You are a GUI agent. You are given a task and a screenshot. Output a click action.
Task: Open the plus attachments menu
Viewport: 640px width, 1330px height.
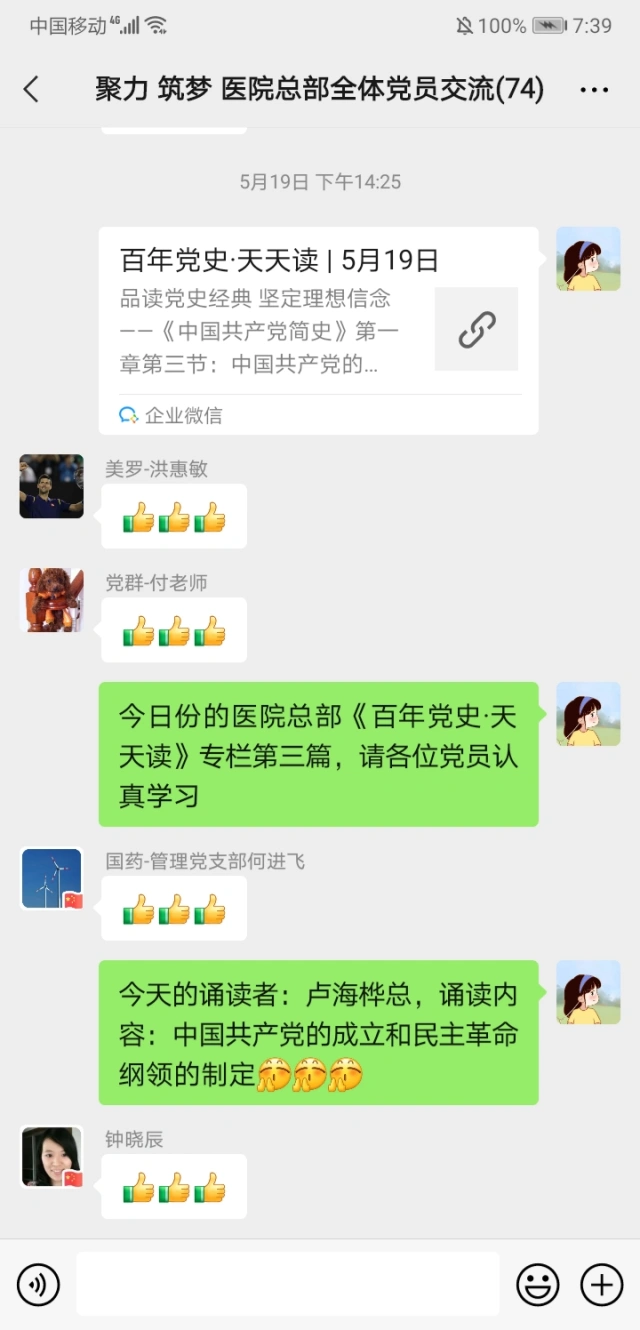602,1285
